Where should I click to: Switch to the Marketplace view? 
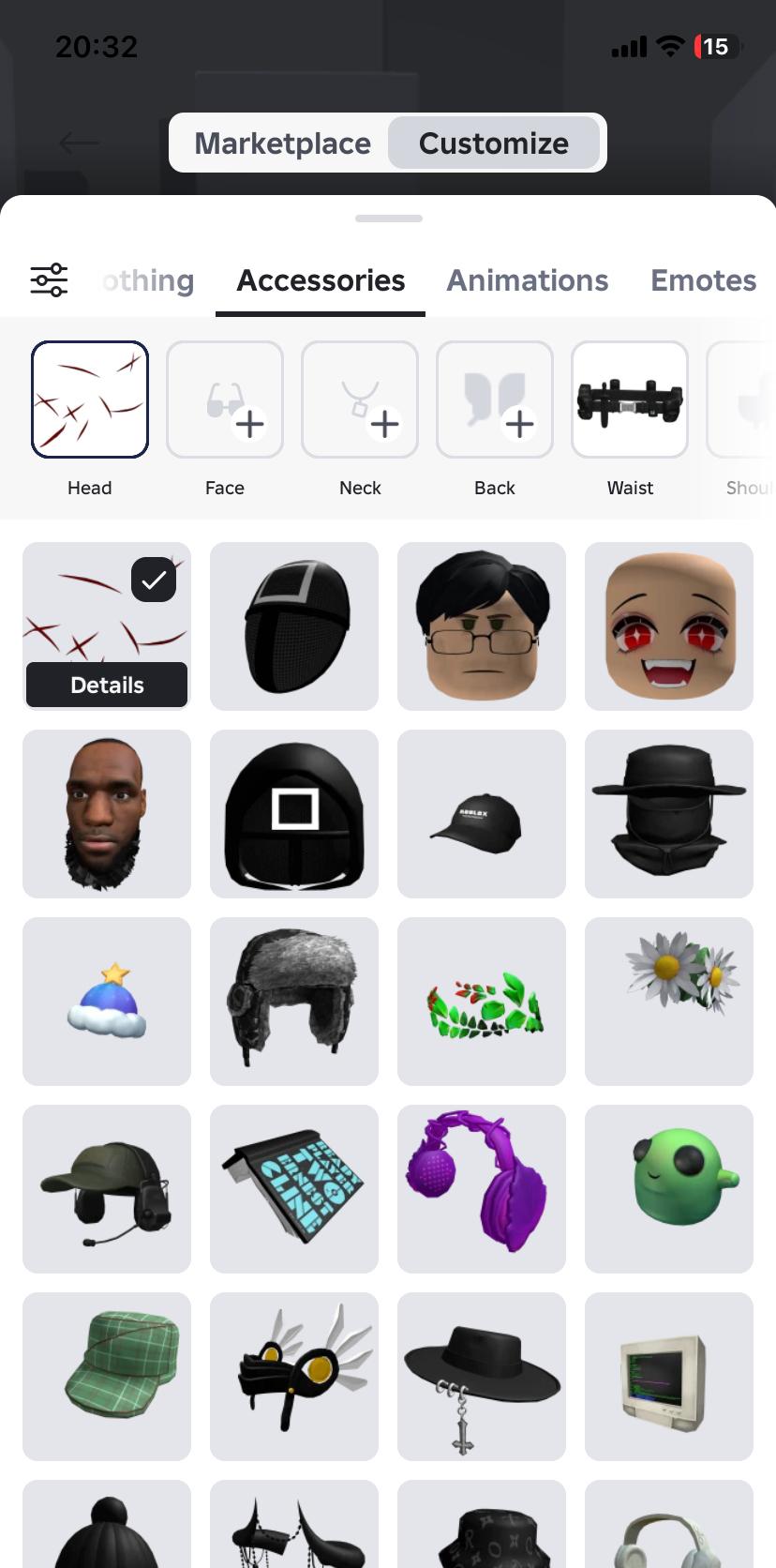(282, 143)
